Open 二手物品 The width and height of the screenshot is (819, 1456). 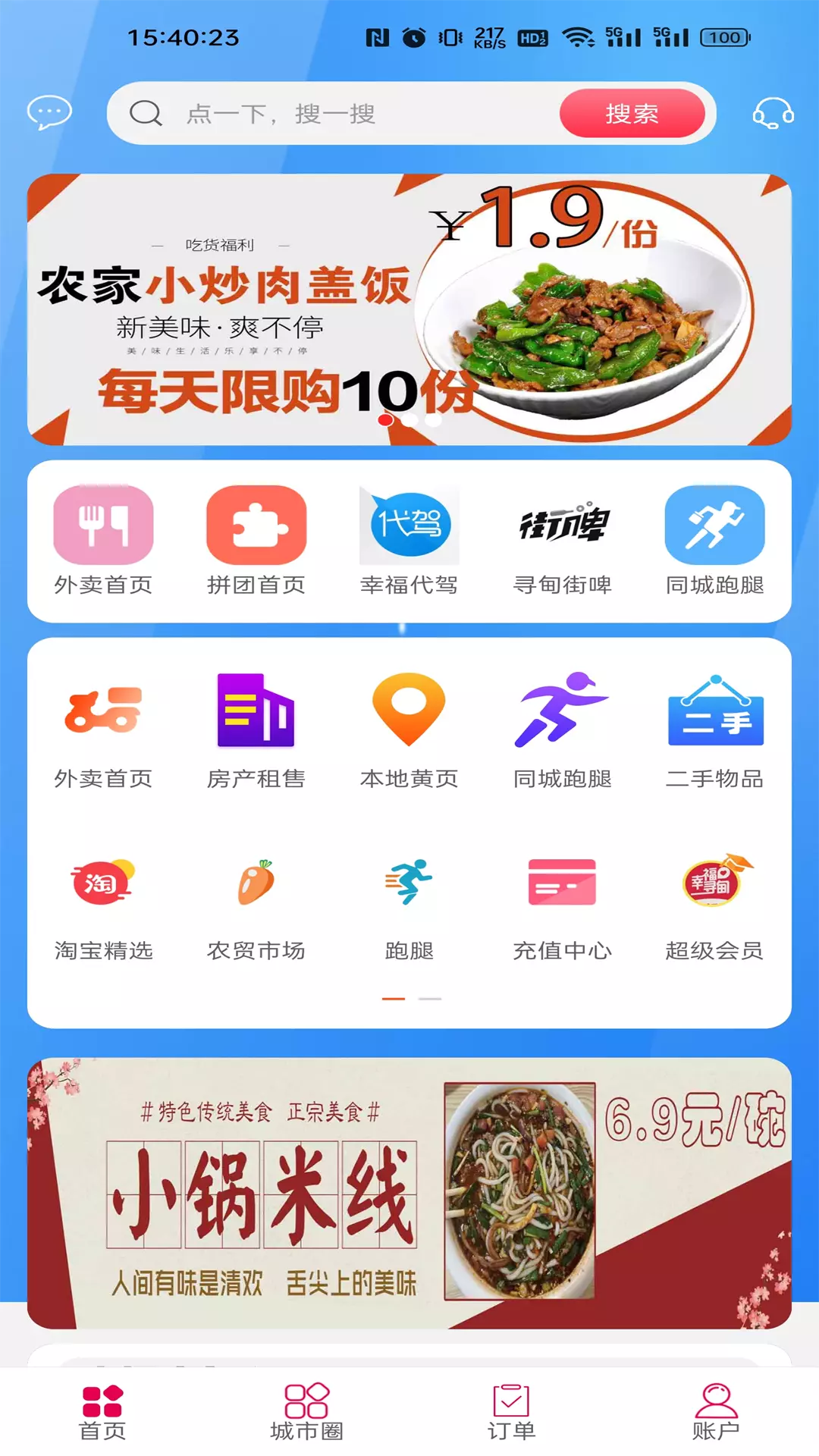(715, 730)
